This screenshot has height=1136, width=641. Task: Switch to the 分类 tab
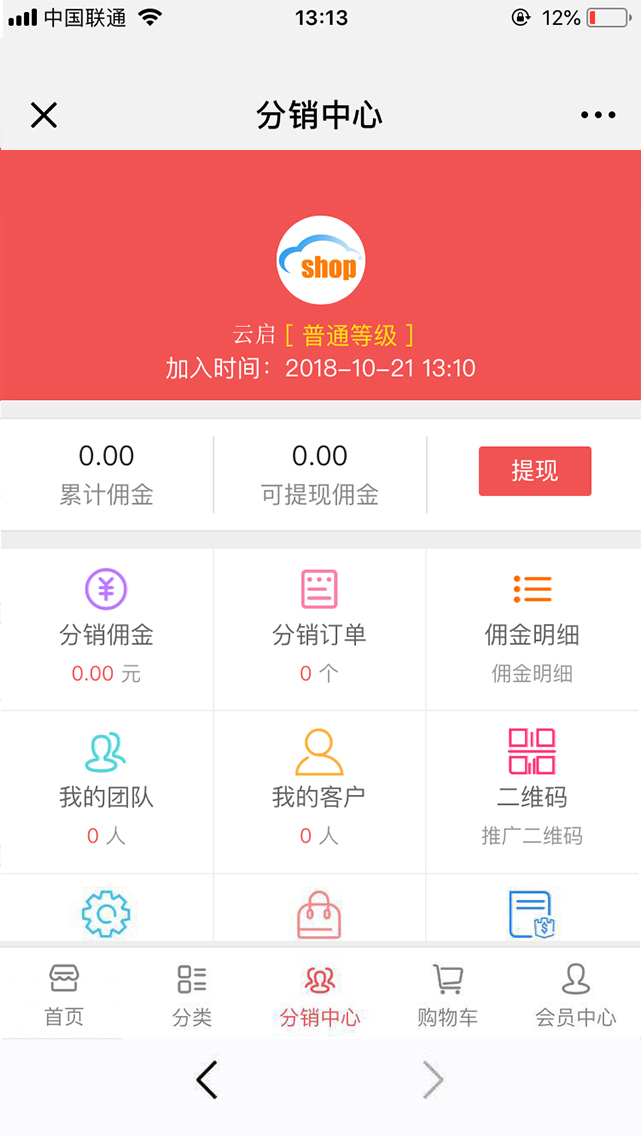pyautogui.click(x=192, y=995)
